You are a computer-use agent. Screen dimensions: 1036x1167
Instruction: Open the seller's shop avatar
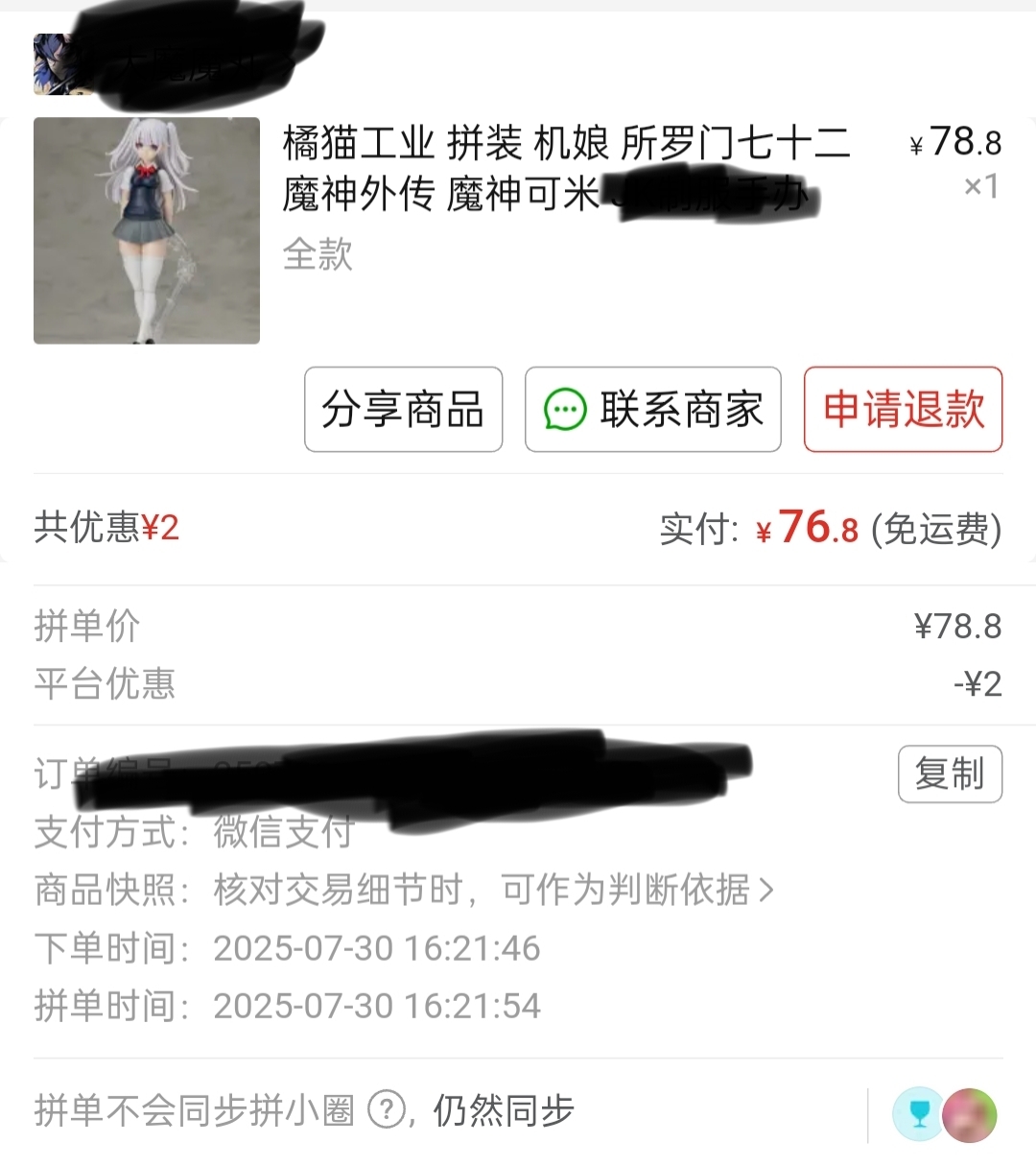point(58,64)
